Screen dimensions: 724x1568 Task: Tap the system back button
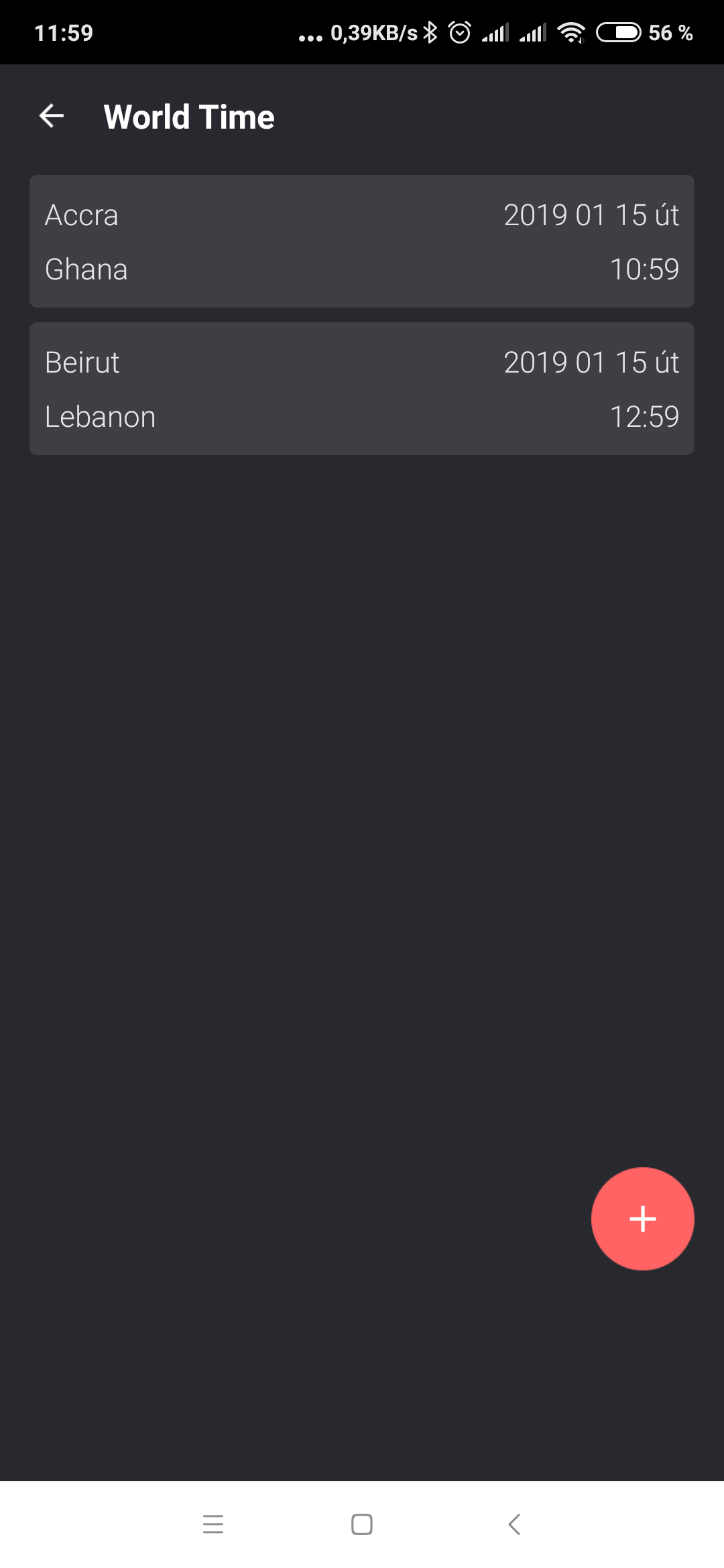(x=514, y=1524)
